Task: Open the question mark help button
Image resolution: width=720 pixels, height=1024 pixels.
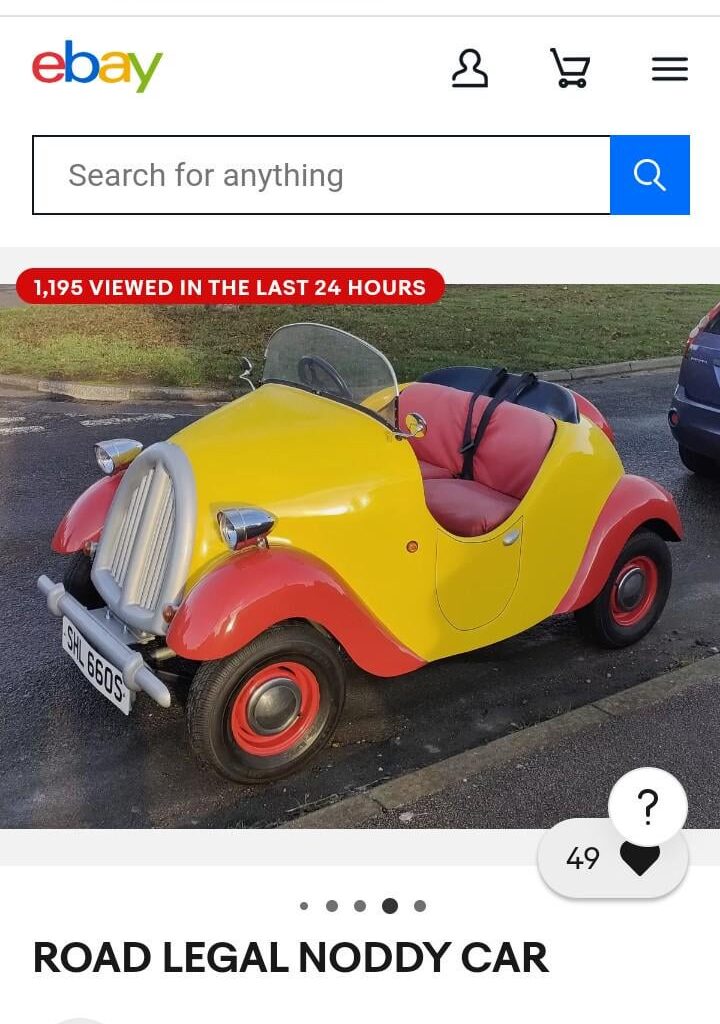Action: tap(648, 808)
